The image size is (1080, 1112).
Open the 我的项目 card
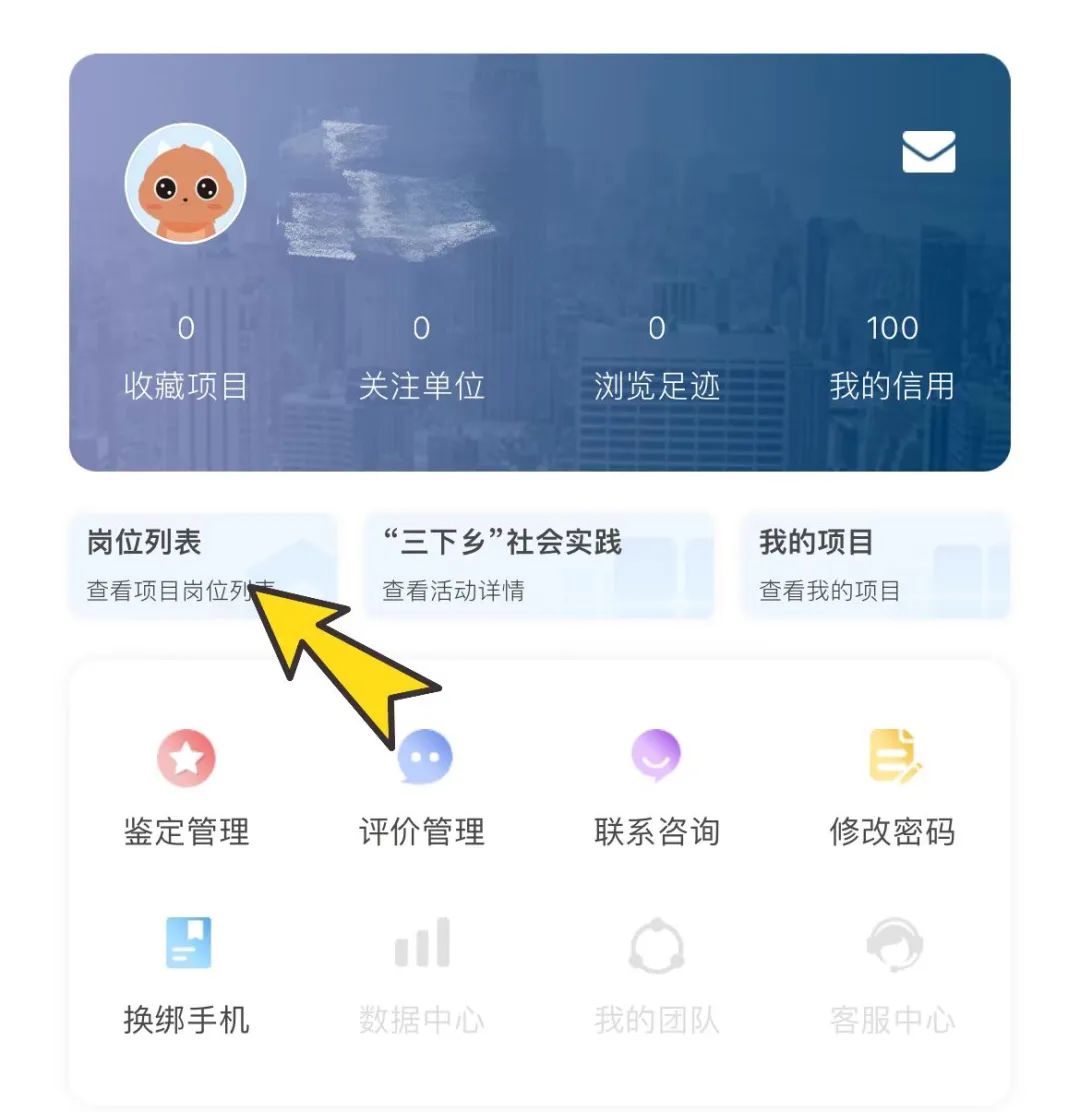(x=874, y=565)
